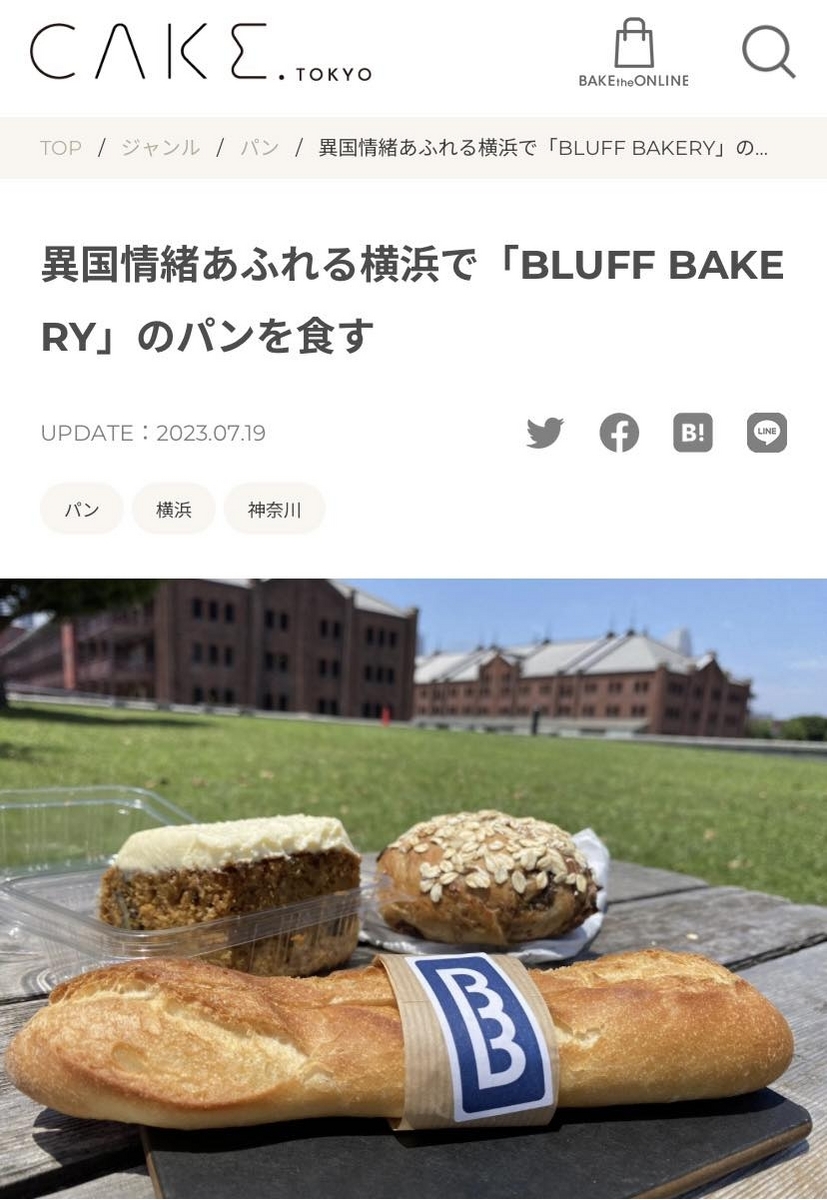Select the 神奈川 tag chip
The width and height of the screenshot is (827, 1200).
coord(275,509)
